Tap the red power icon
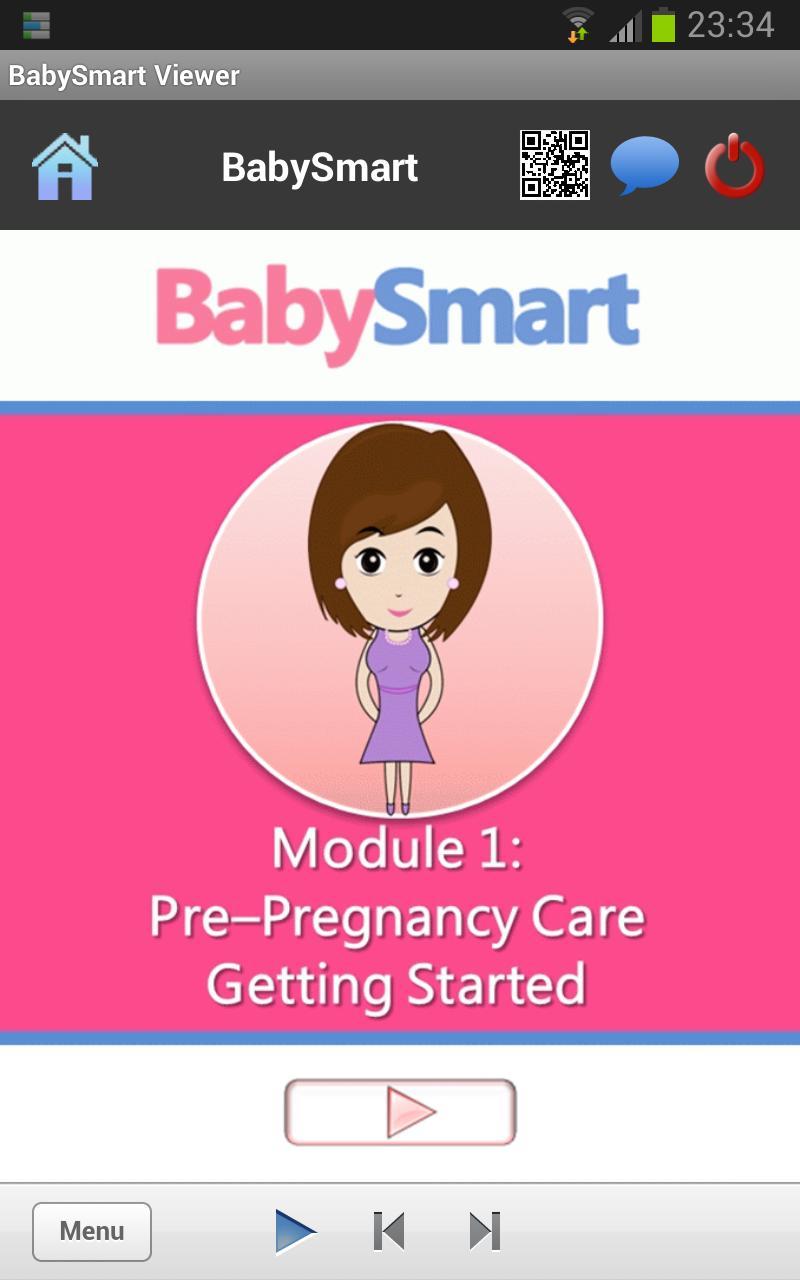Viewport: 800px width, 1280px height. click(x=734, y=166)
